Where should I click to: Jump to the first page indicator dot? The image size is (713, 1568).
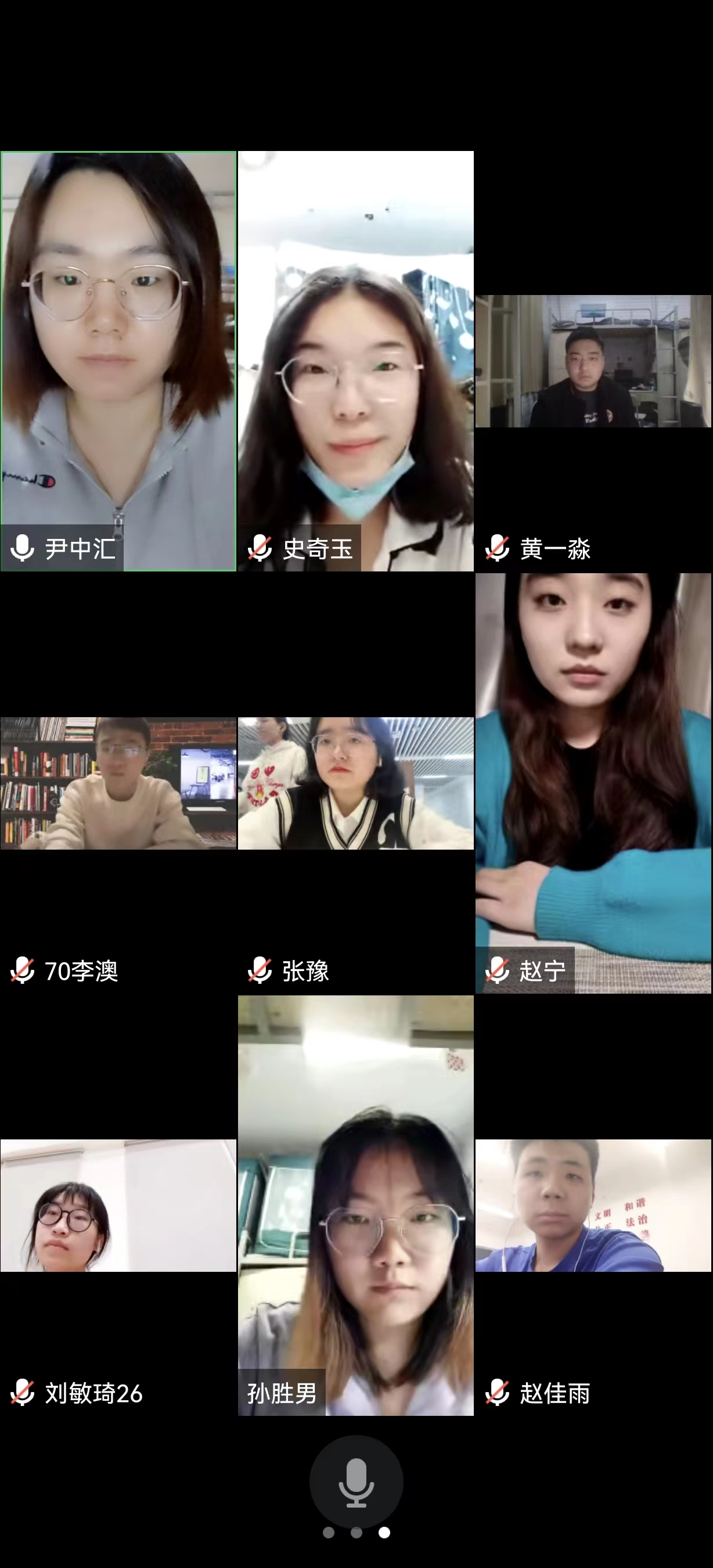click(329, 1533)
